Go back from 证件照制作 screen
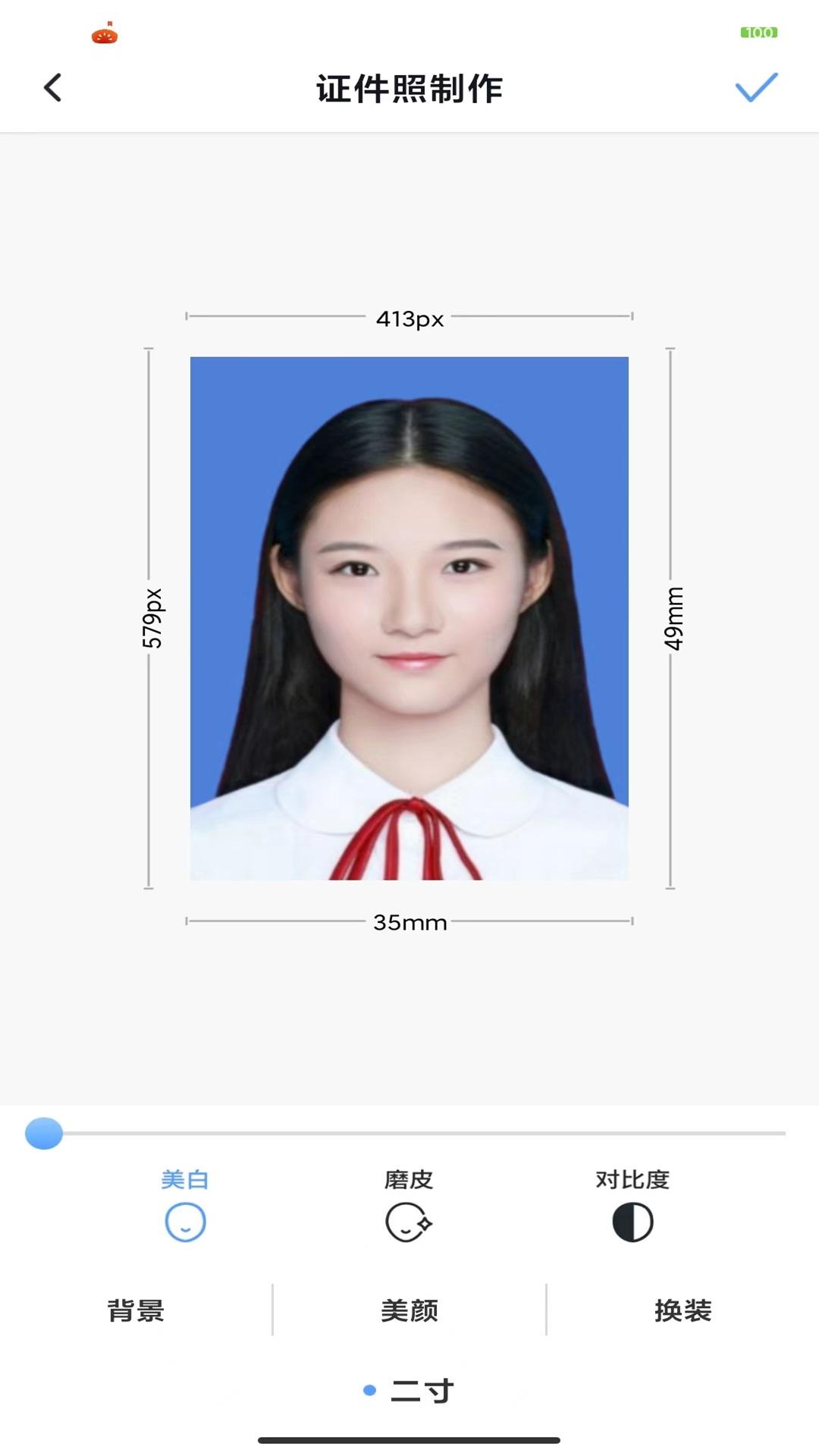The width and height of the screenshot is (819, 1456). point(52,88)
